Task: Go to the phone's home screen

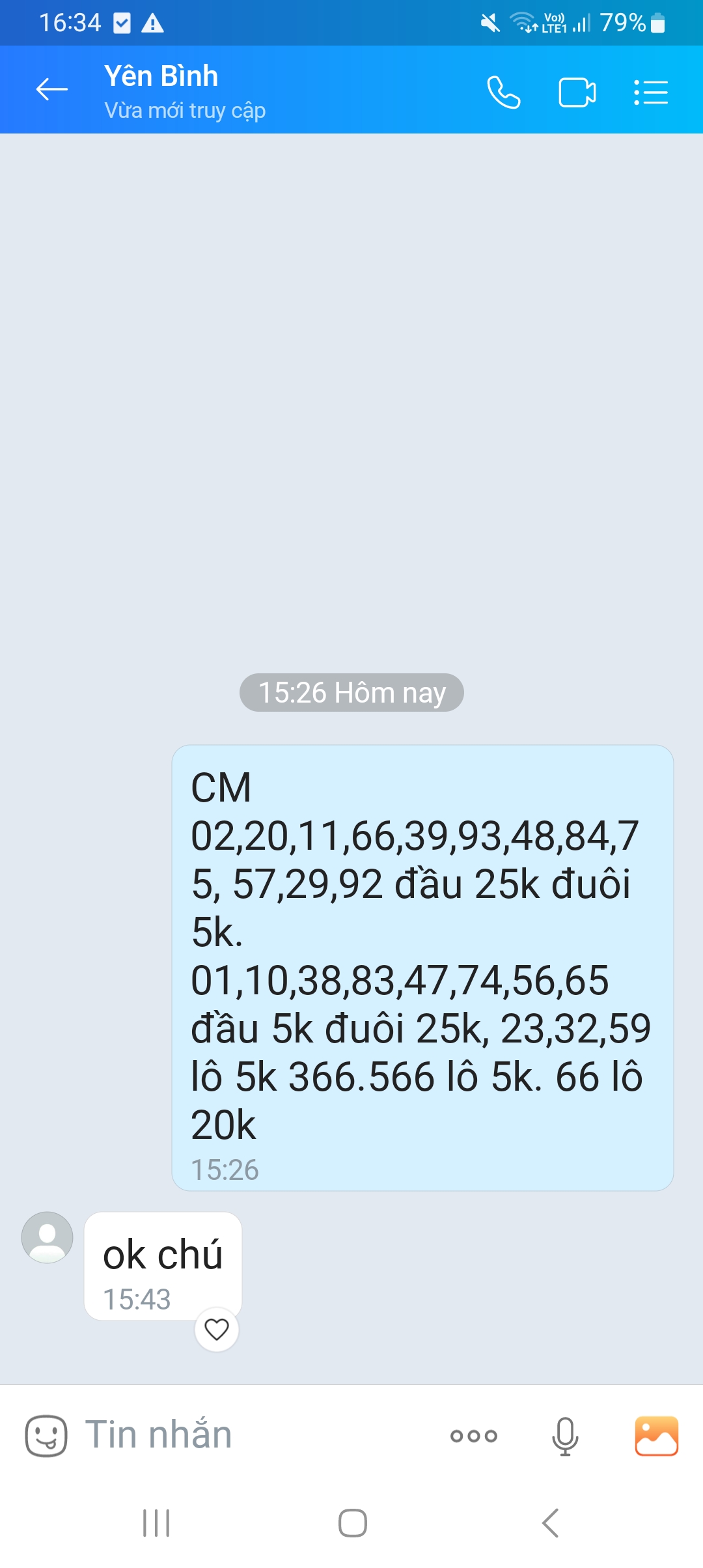Action: (352, 1523)
